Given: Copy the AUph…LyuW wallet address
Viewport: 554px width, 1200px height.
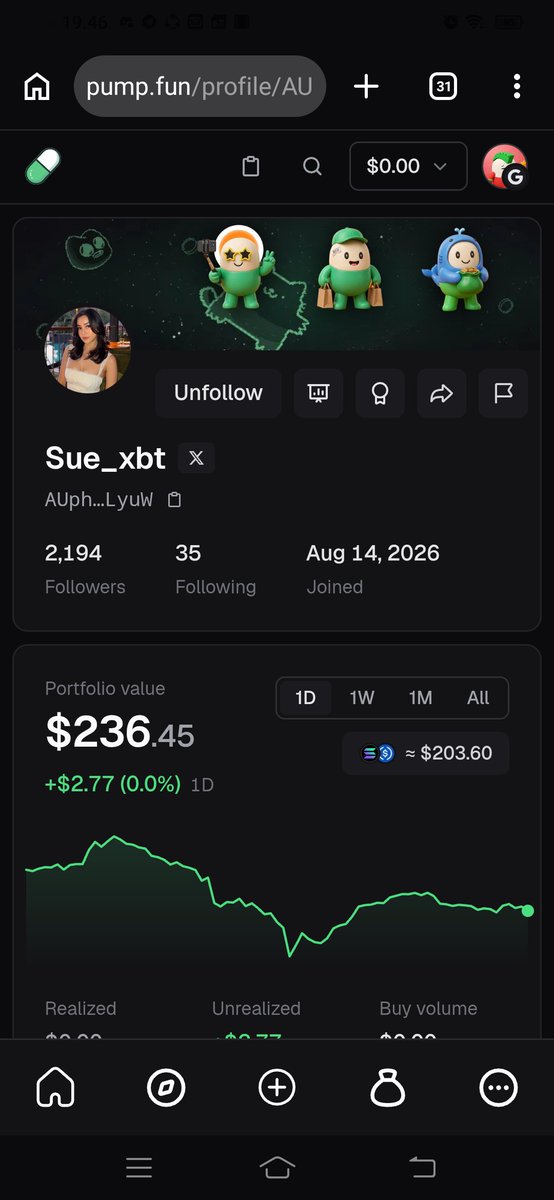Looking at the screenshot, I should 175,500.
